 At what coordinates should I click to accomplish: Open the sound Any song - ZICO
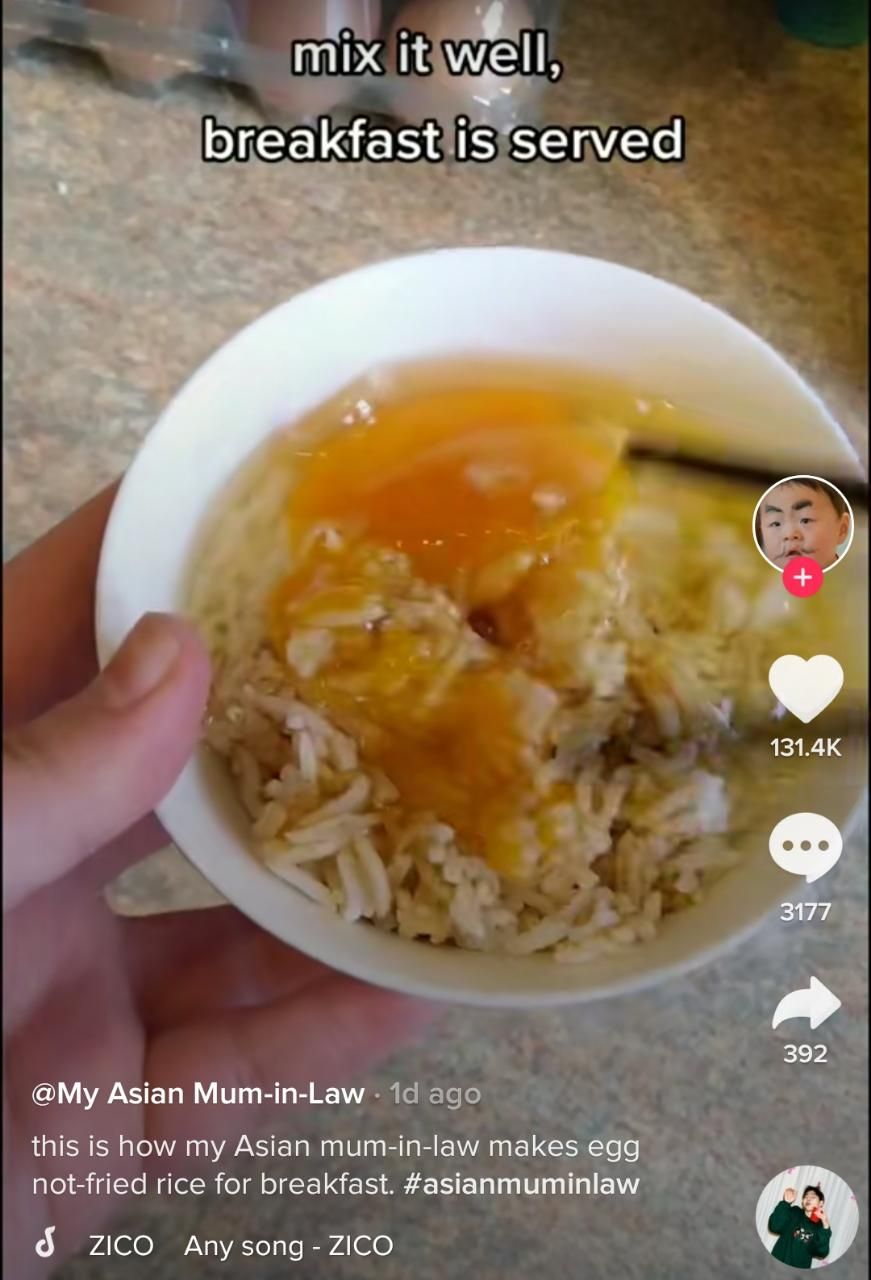pos(288,1246)
